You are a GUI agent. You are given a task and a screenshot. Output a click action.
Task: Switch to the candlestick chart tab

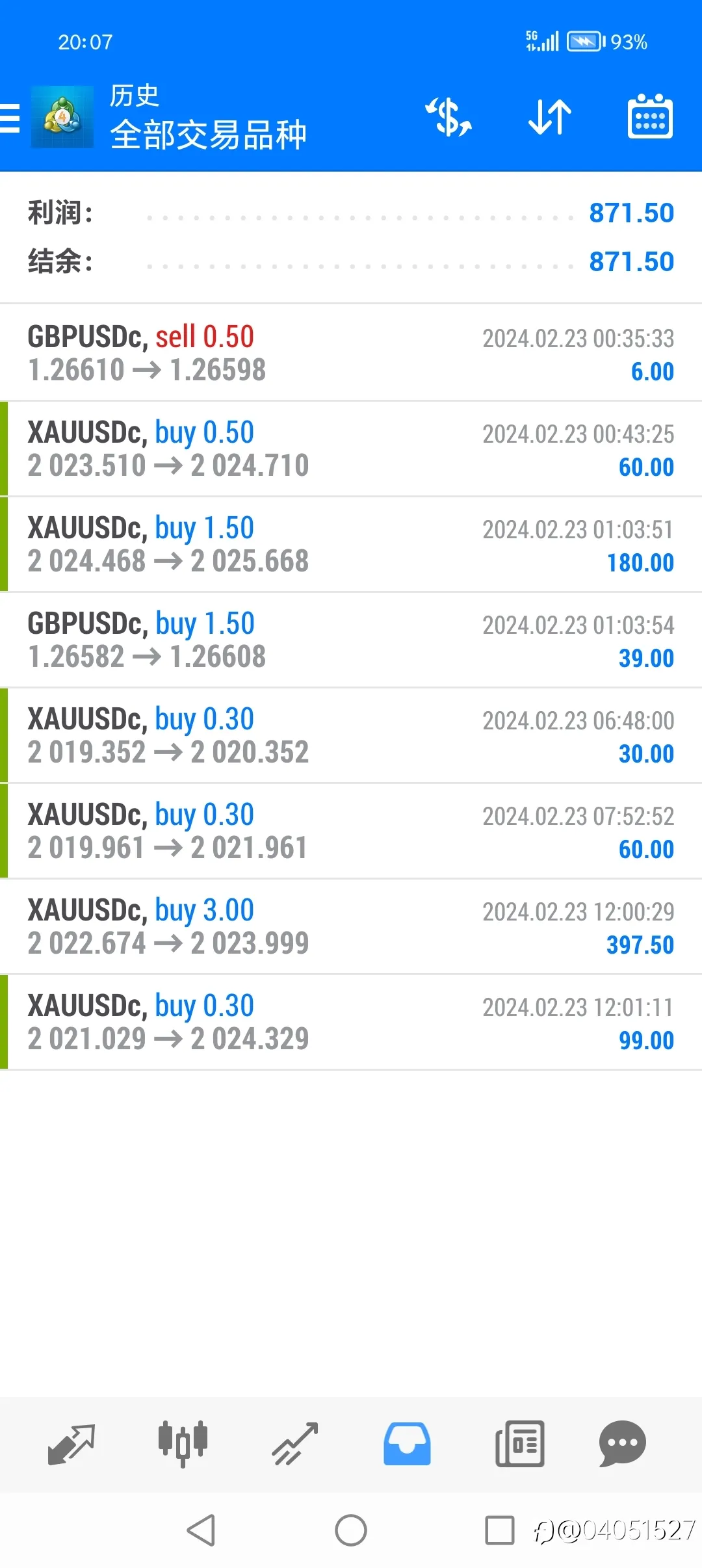point(183,1443)
